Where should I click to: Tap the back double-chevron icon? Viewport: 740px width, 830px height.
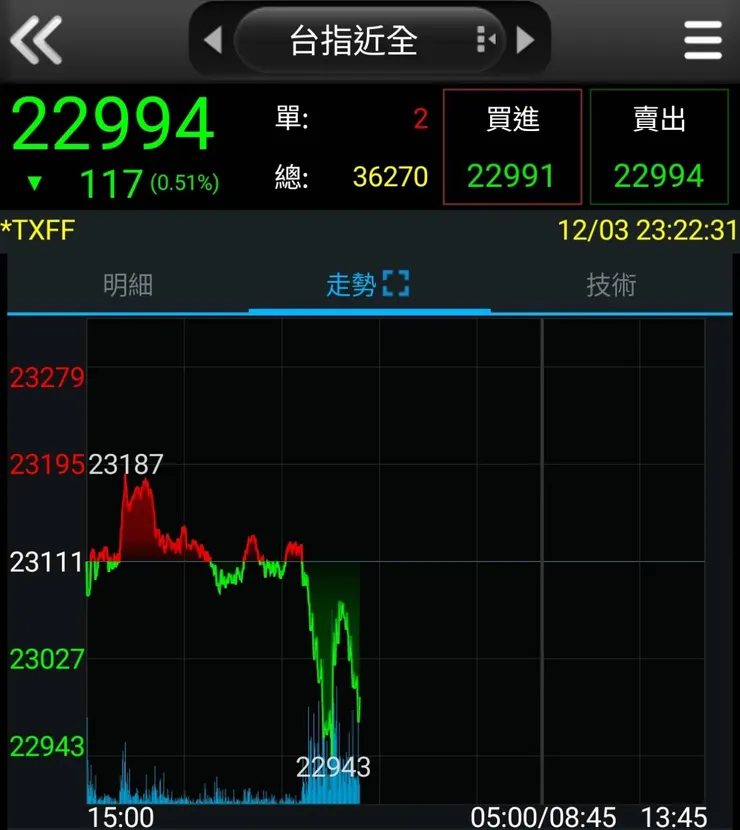click(37, 38)
